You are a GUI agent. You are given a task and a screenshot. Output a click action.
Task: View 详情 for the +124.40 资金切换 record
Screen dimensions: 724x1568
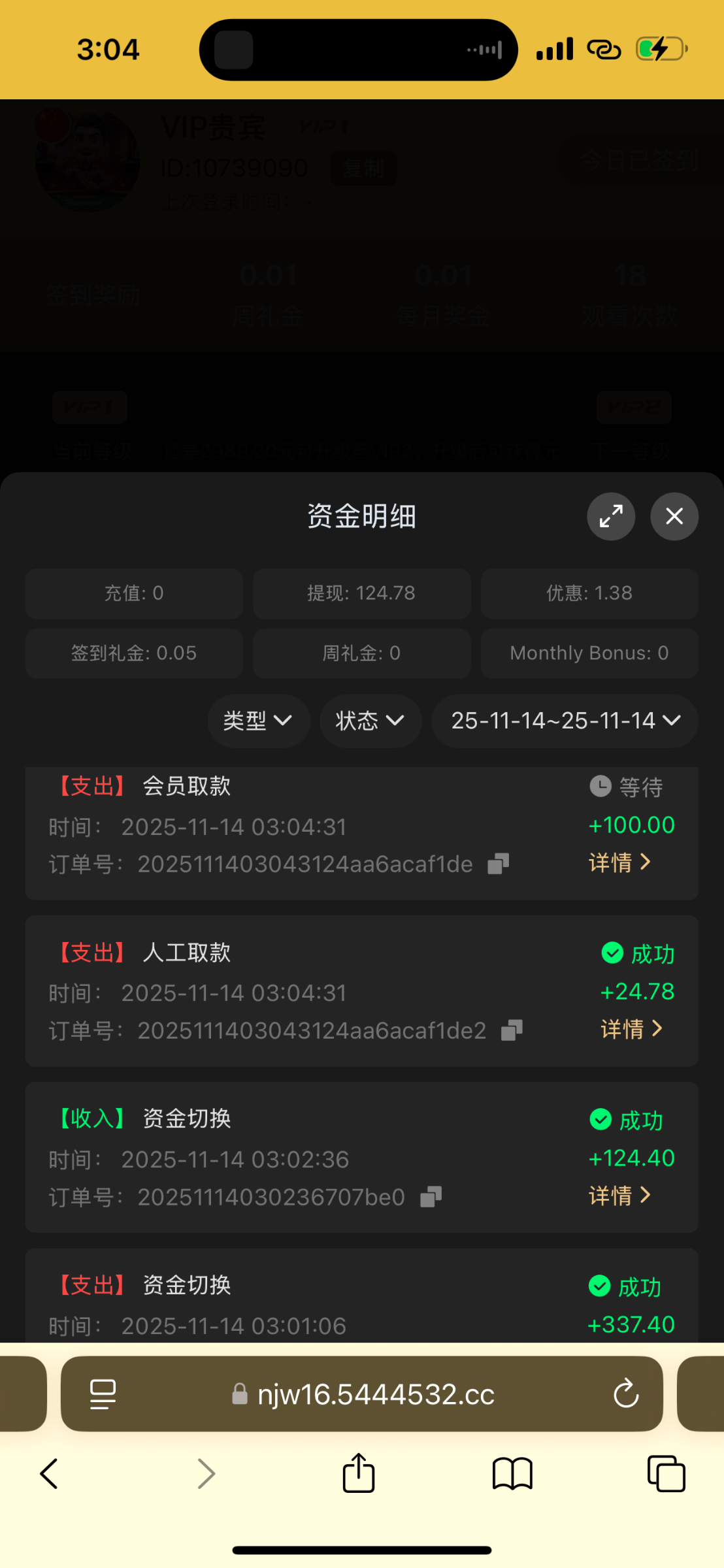coord(619,1196)
